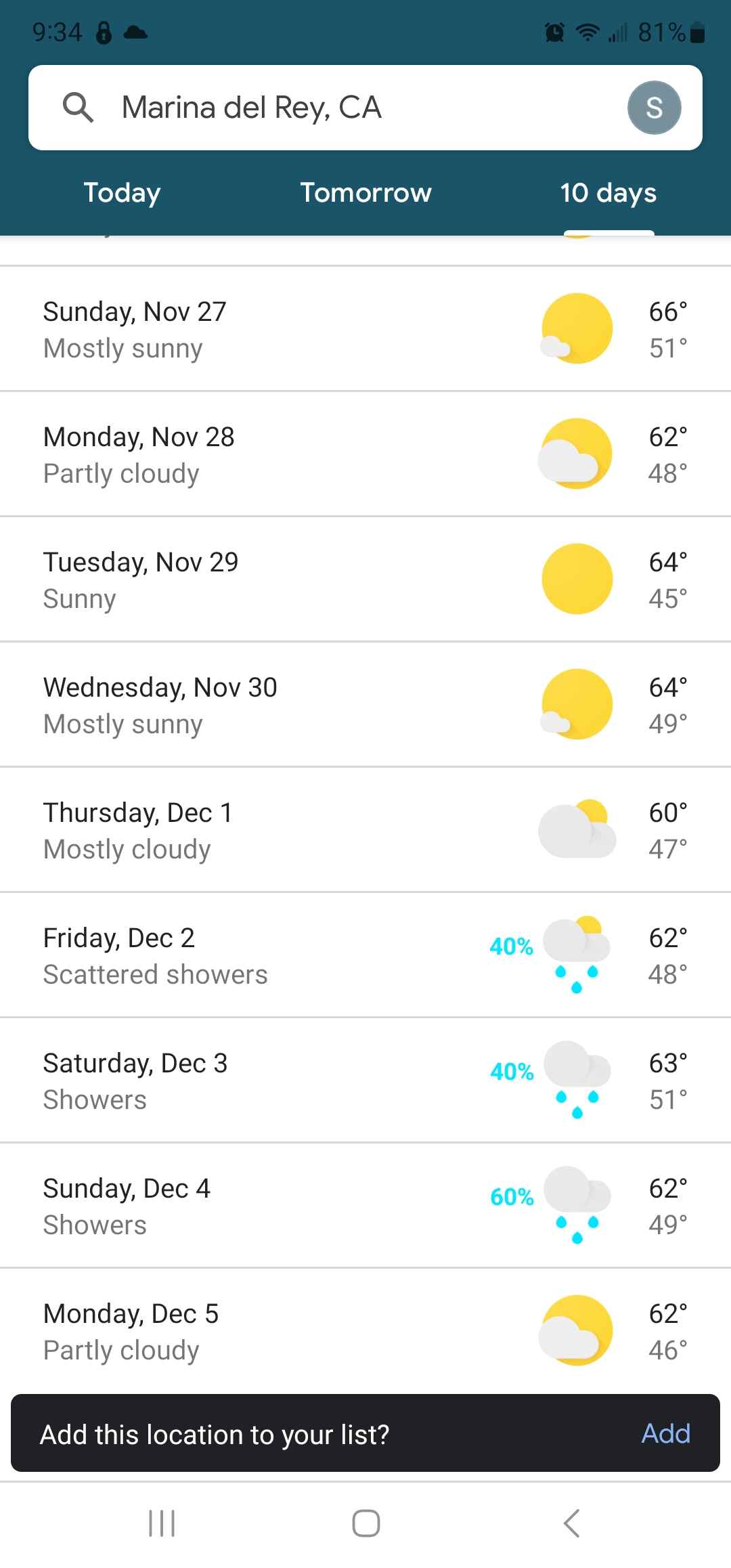The height and width of the screenshot is (1568, 731).
Task: Switch to the Tomorrow tab
Action: [x=365, y=193]
